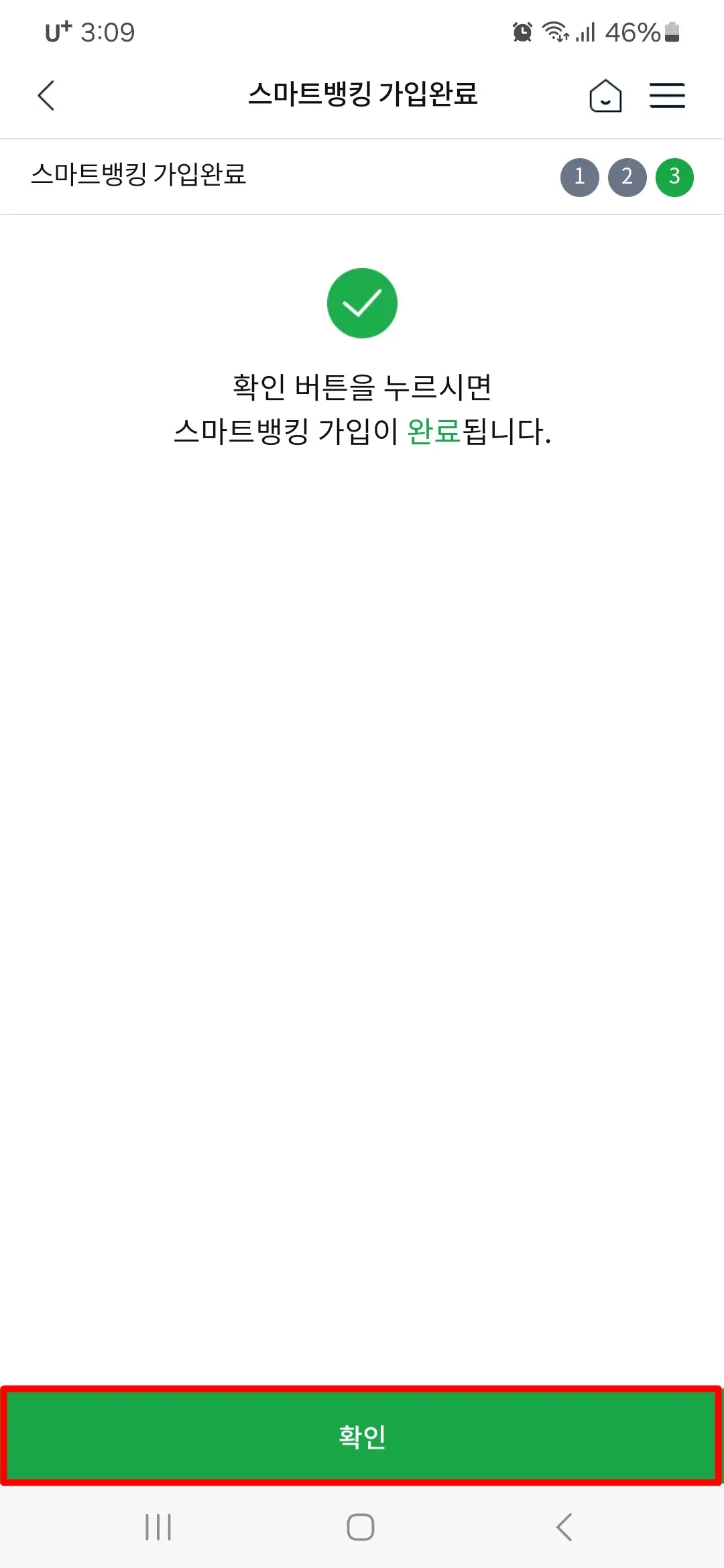Select the green step 3 indicator
The height and width of the screenshot is (1568, 724).
[x=674, y=177]
